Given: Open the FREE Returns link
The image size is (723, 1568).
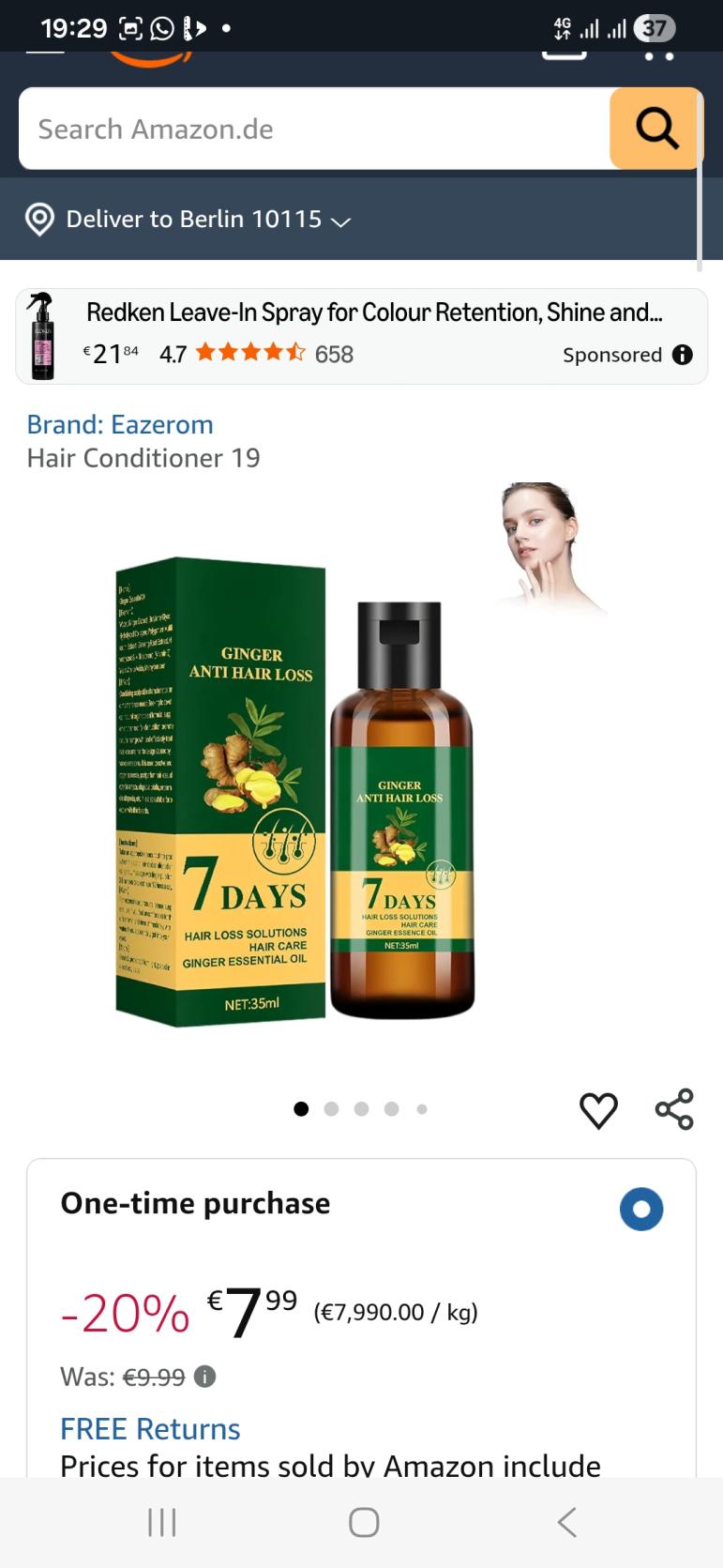Looking at the screenshot, I should click(150, 1428).
